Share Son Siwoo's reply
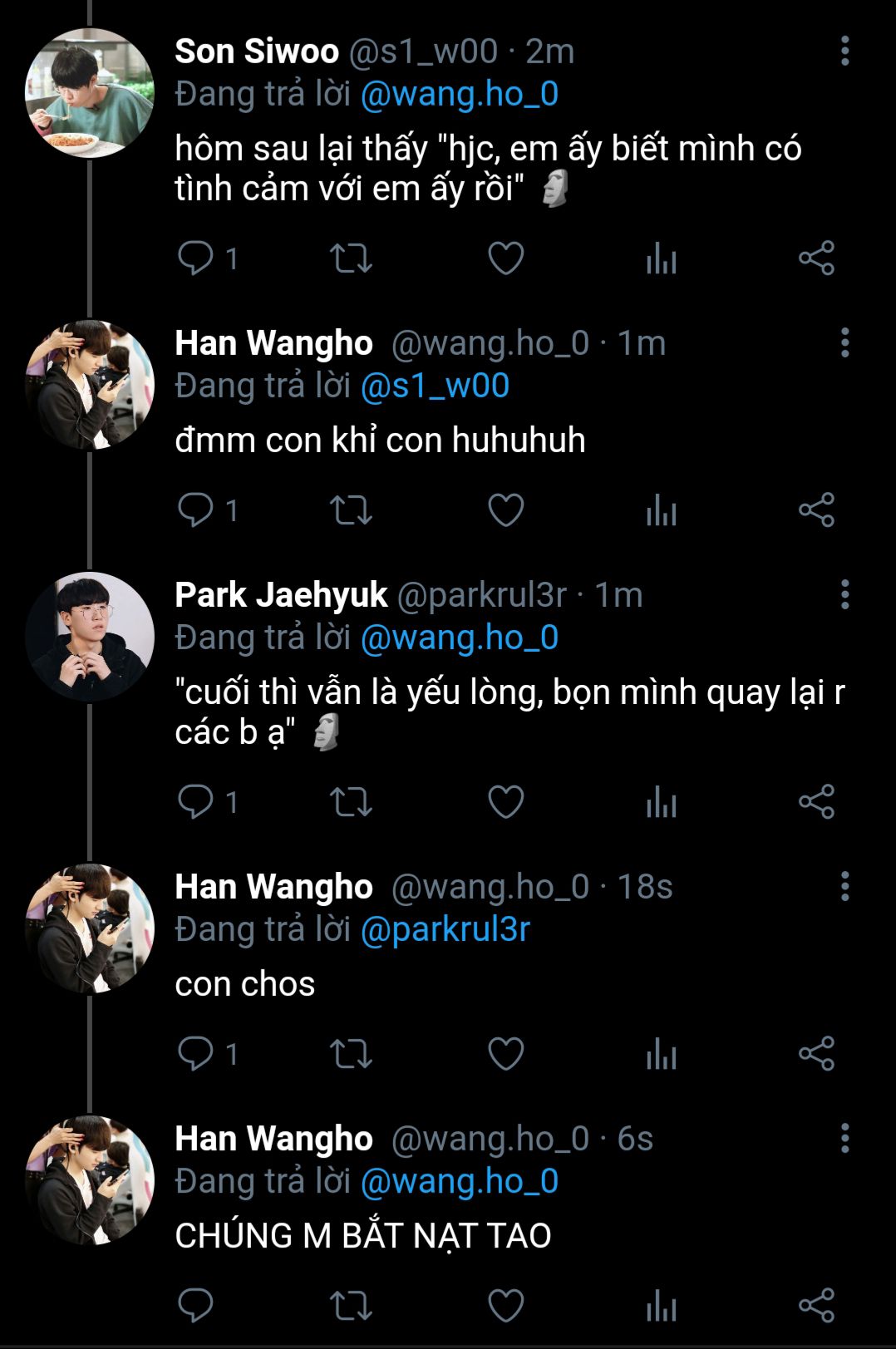Viewport: 896px width, 1349px height. [816, 258]
